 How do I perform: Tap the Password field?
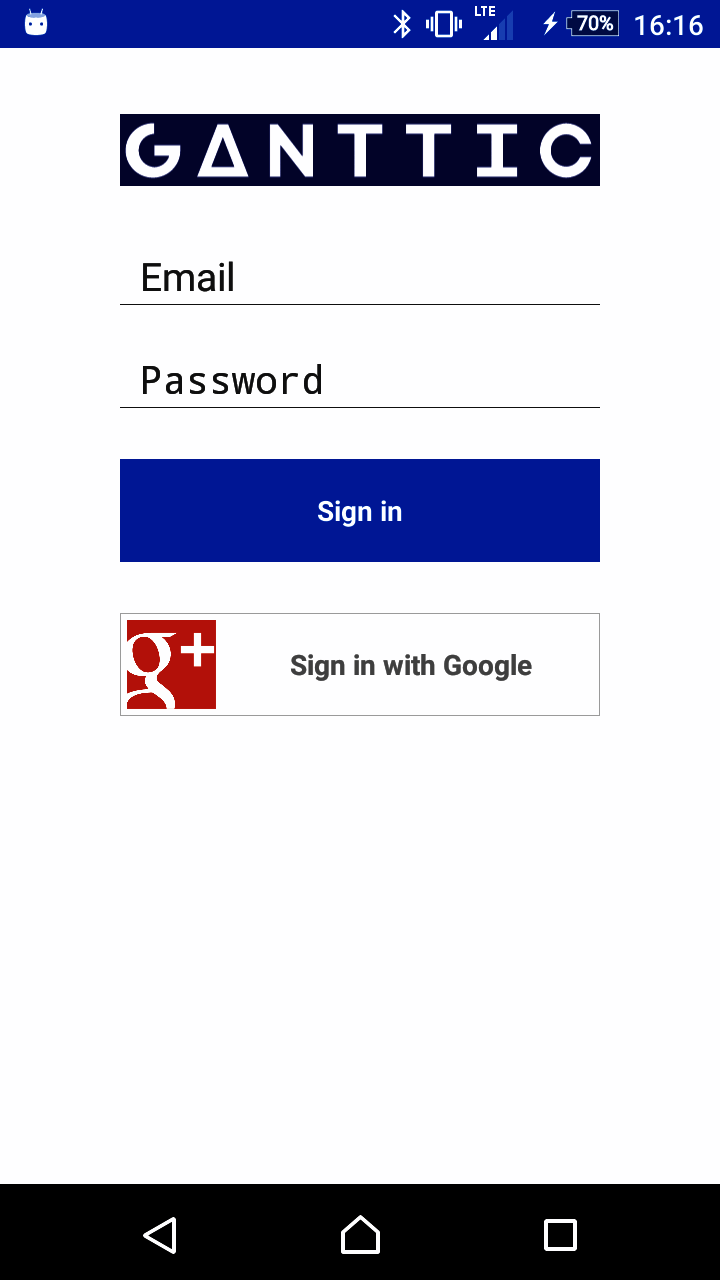pos(360,380)
